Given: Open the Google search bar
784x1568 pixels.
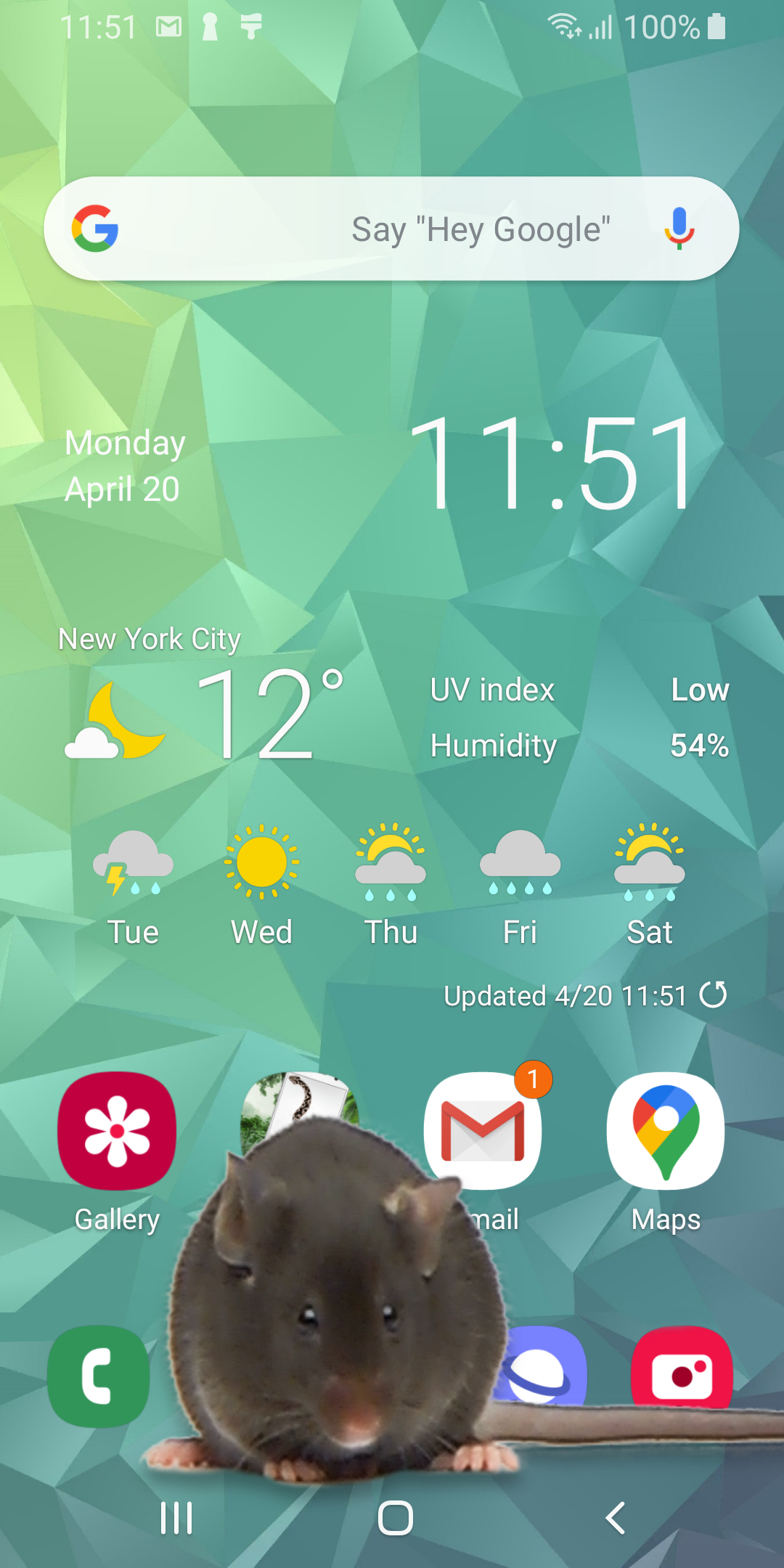Looking at the screenshot, I should click(392, 229).
